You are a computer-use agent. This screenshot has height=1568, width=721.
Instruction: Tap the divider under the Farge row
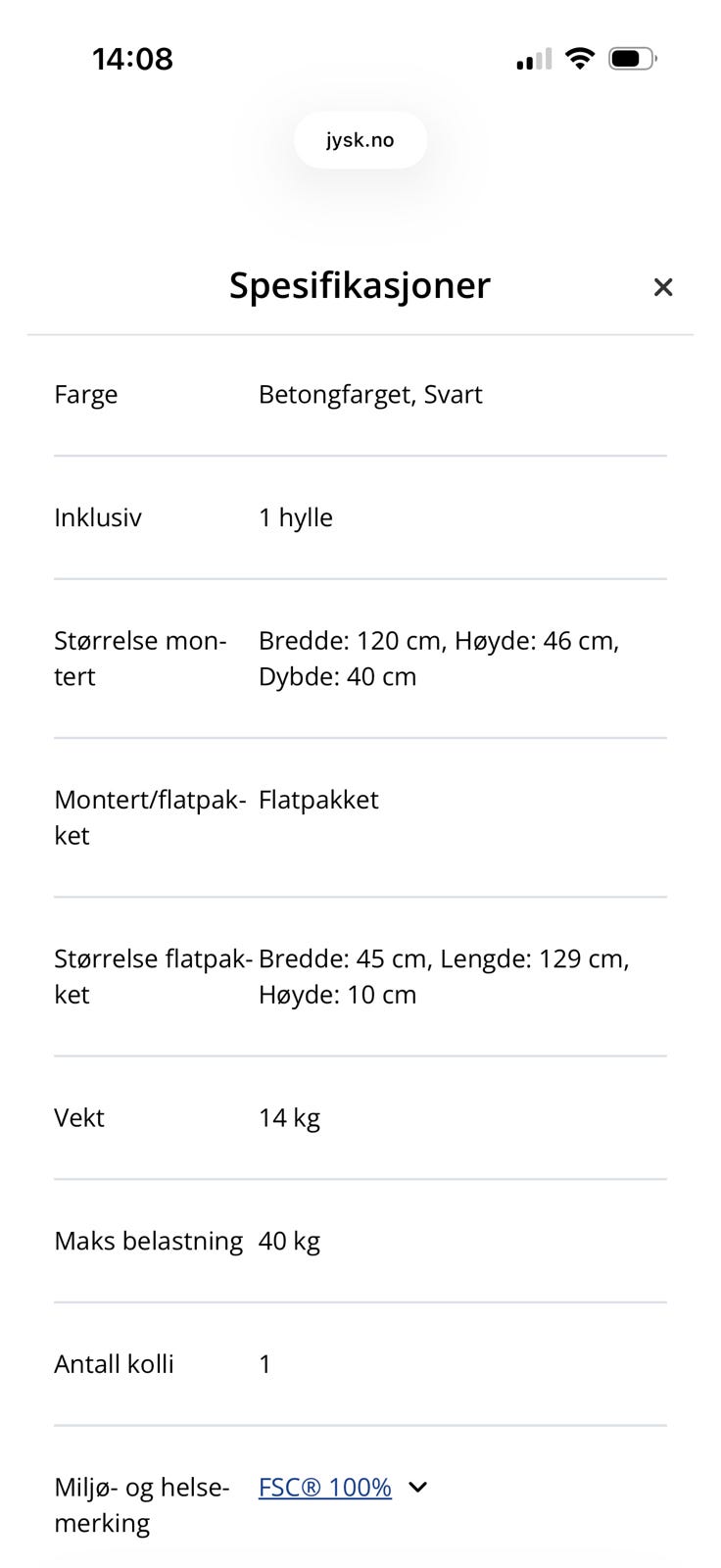pyautogui.click(x=360, y=456)
